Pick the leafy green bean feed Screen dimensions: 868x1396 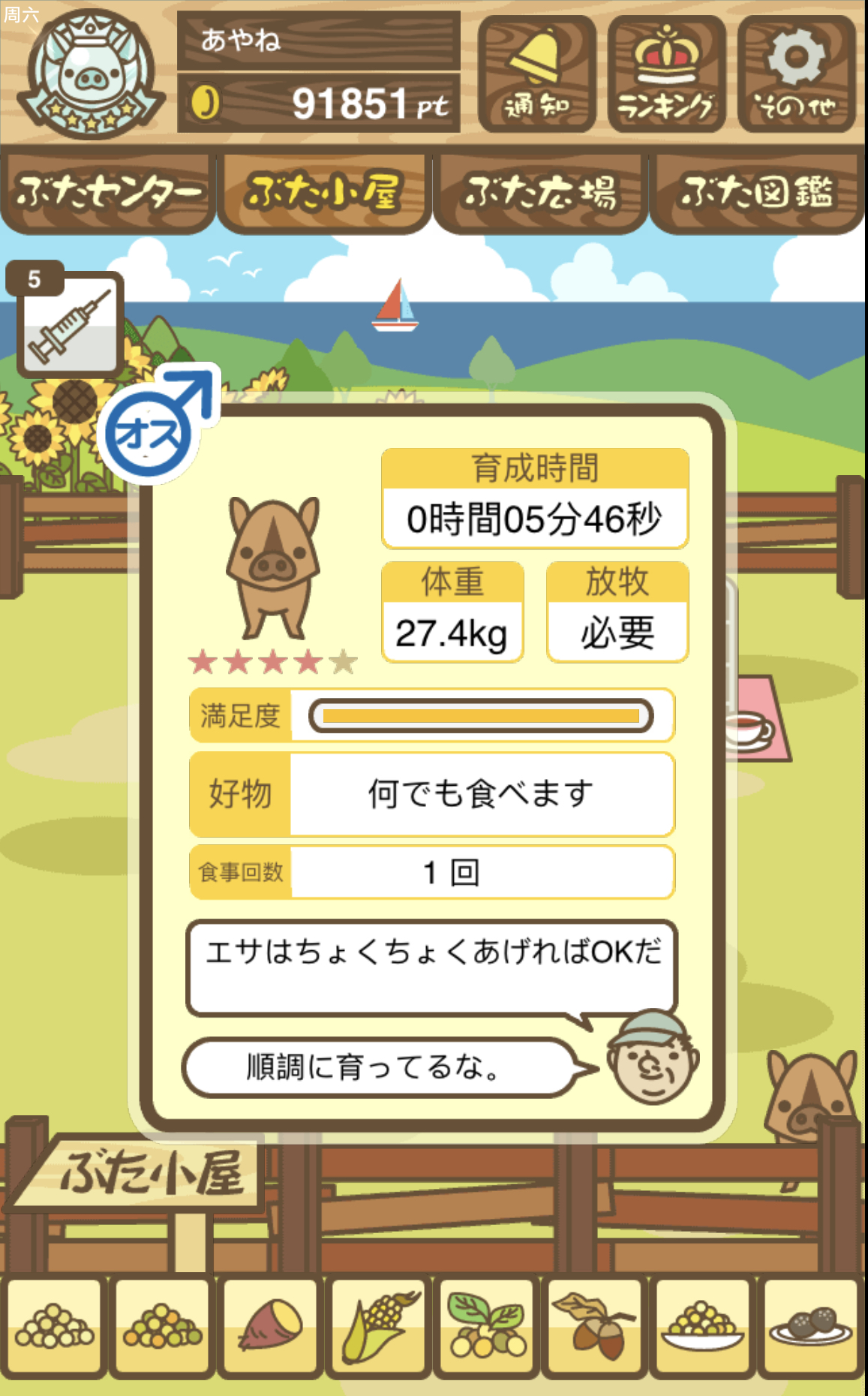pyautogui.click(x=487, y=1327)
